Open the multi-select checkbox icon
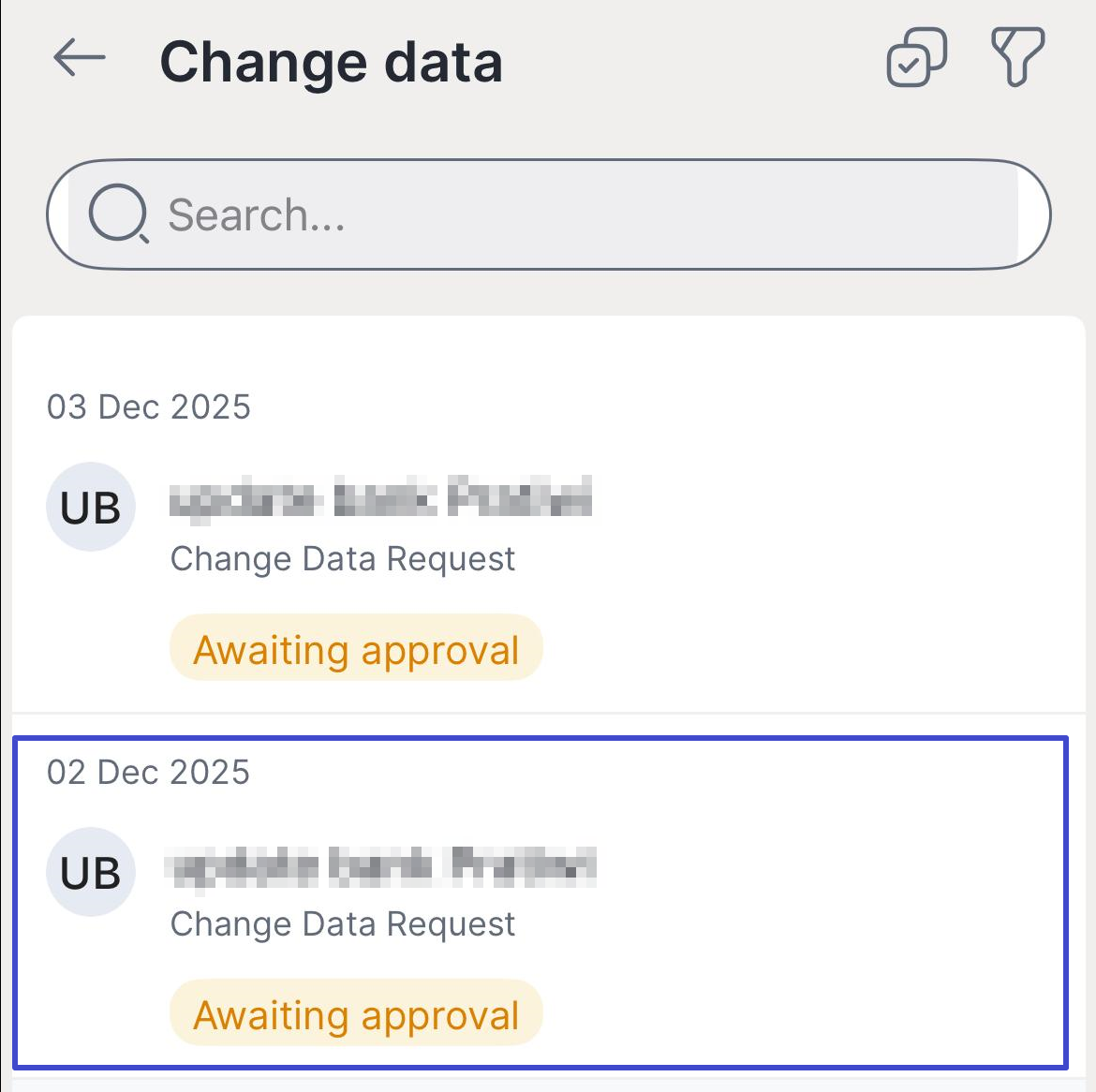This screenshot has height=1092, width=1096. coord(915,58)
